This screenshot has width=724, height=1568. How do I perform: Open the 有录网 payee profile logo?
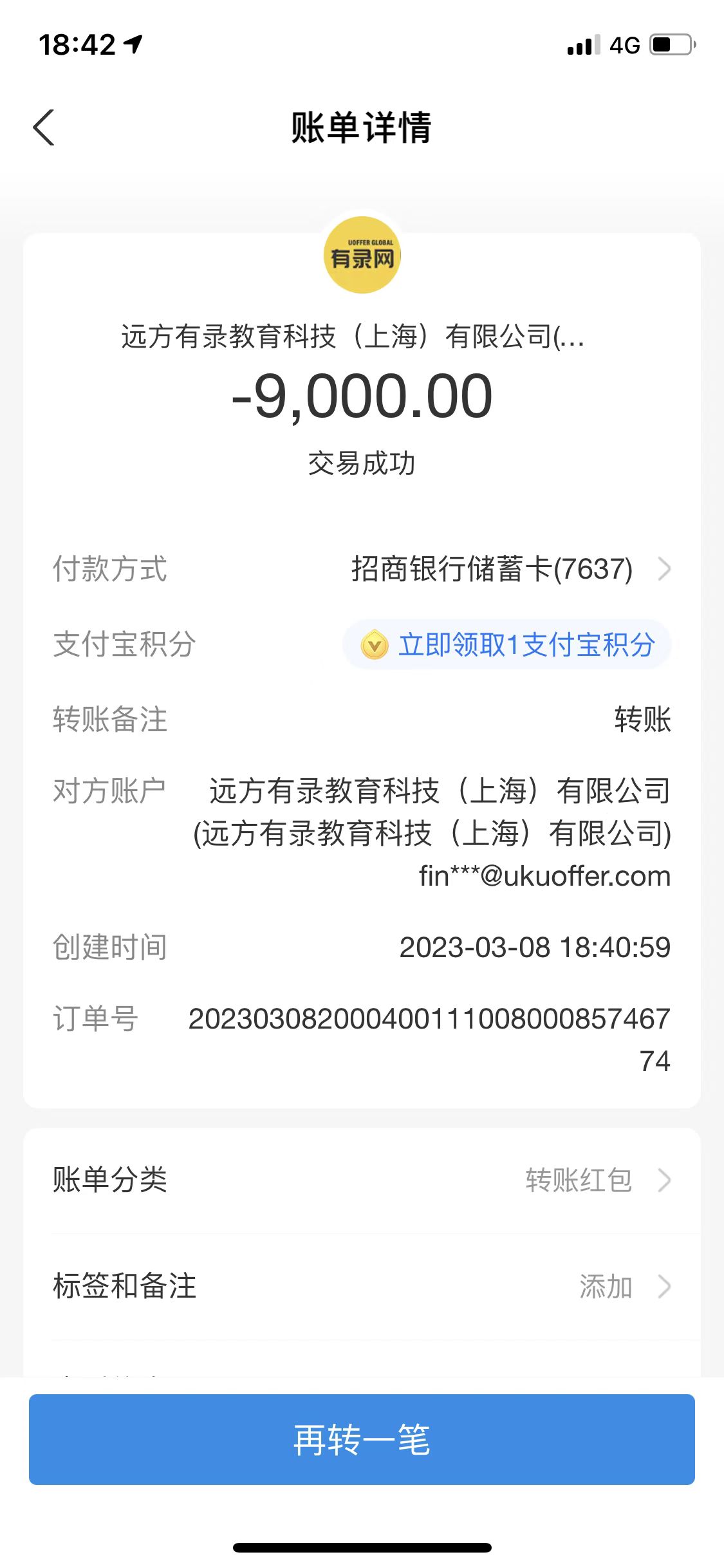pos(362,256)
